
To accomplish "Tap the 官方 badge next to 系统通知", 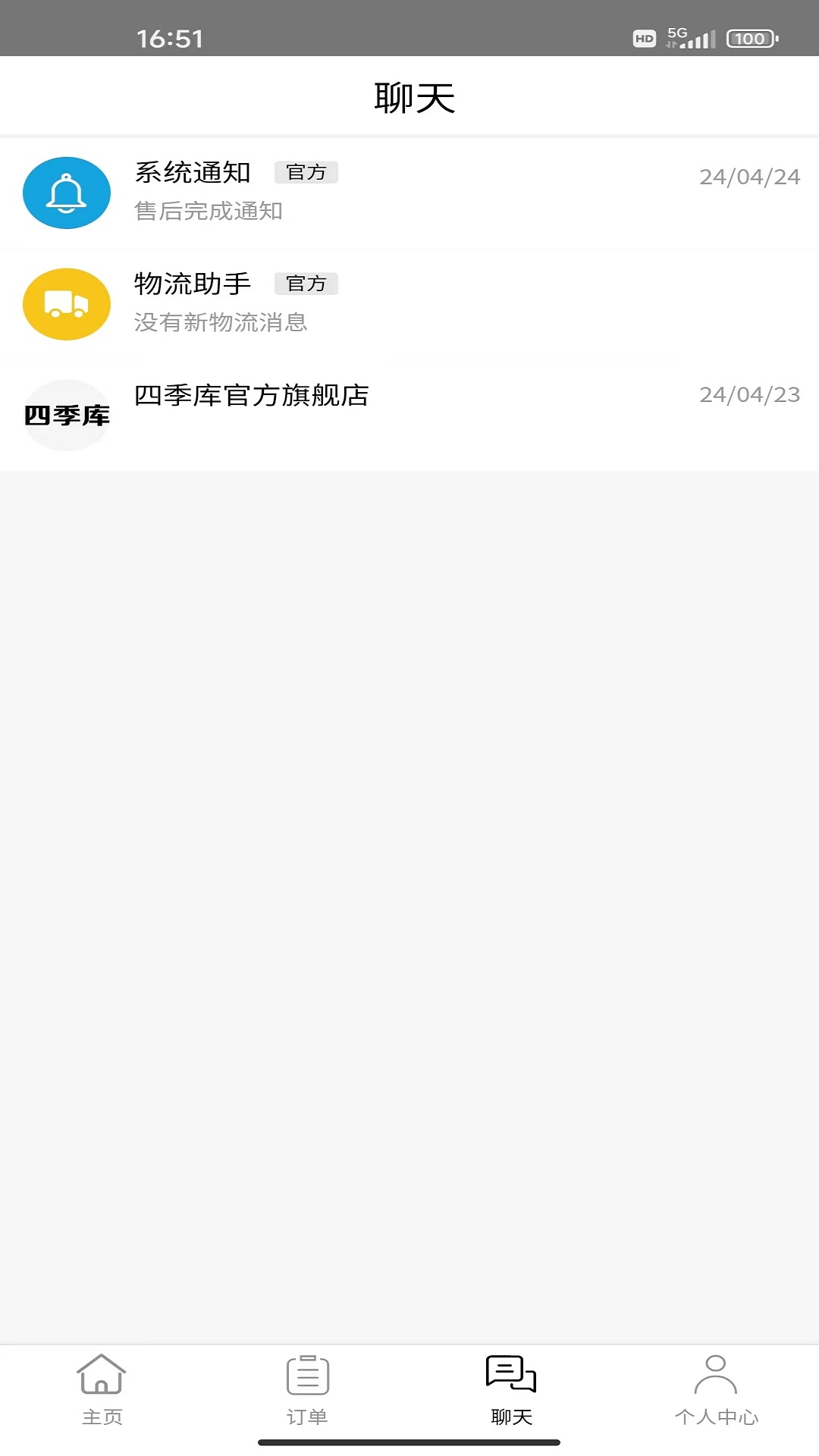I will (x=306, y=173).
